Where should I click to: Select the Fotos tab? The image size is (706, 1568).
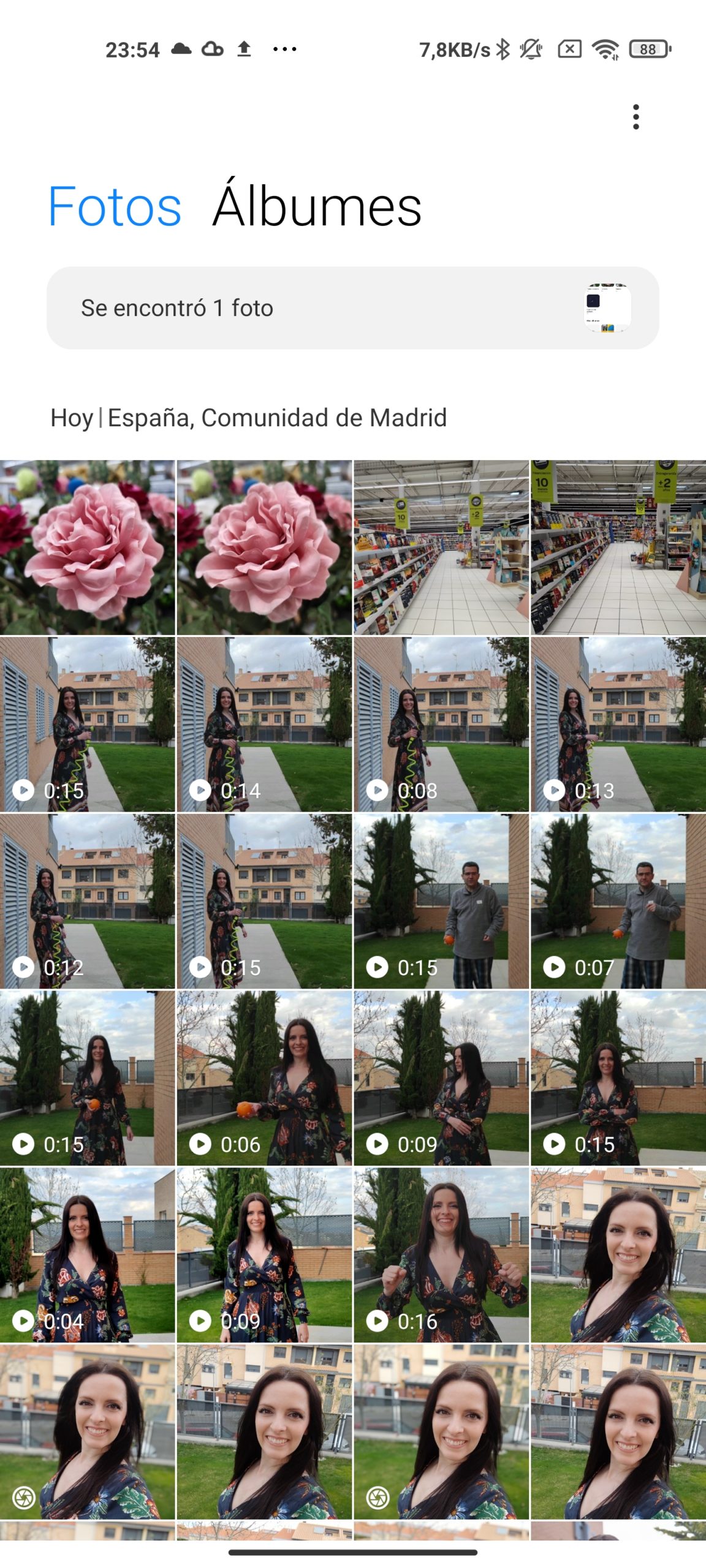(115, 206)
